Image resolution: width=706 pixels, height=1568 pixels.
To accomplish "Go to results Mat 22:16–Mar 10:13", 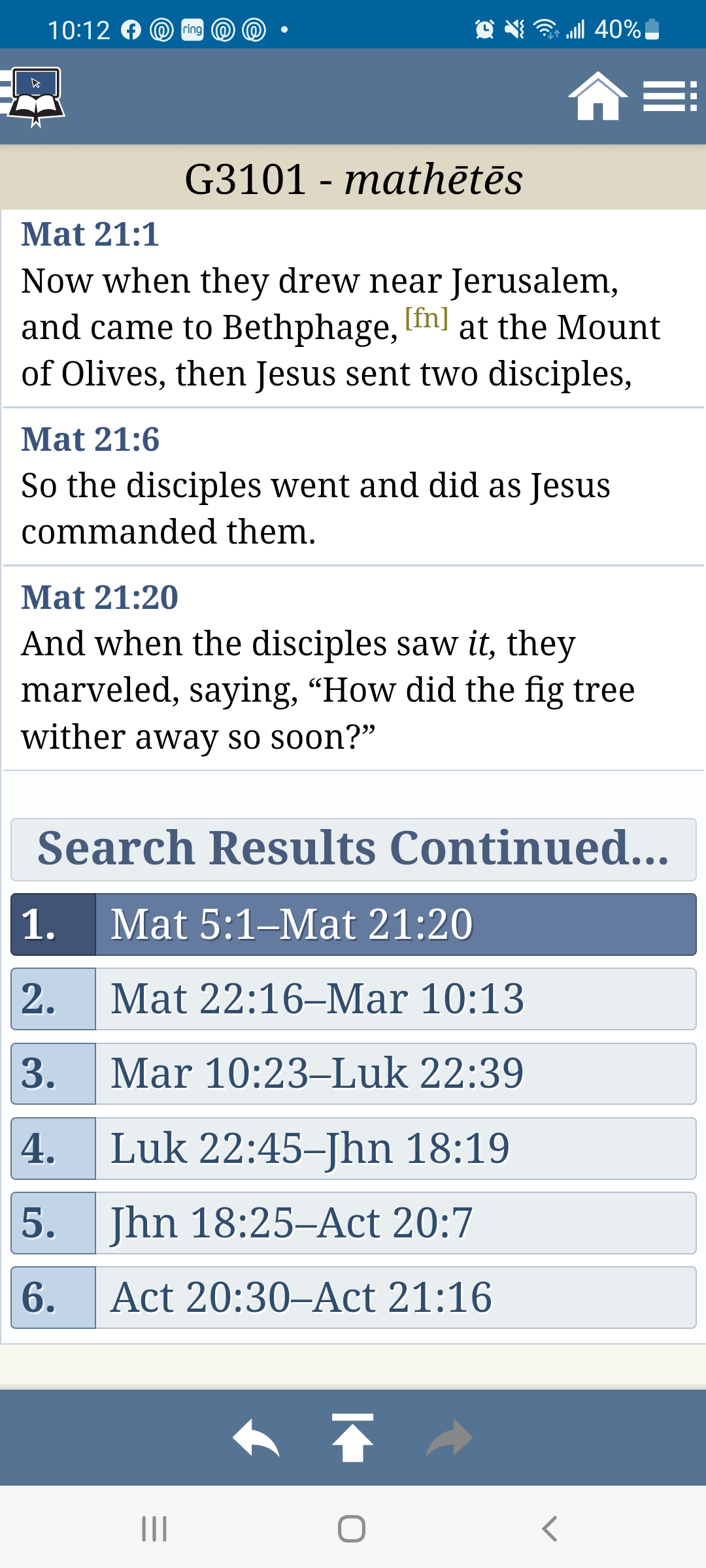I will click(x=353, y=999).
